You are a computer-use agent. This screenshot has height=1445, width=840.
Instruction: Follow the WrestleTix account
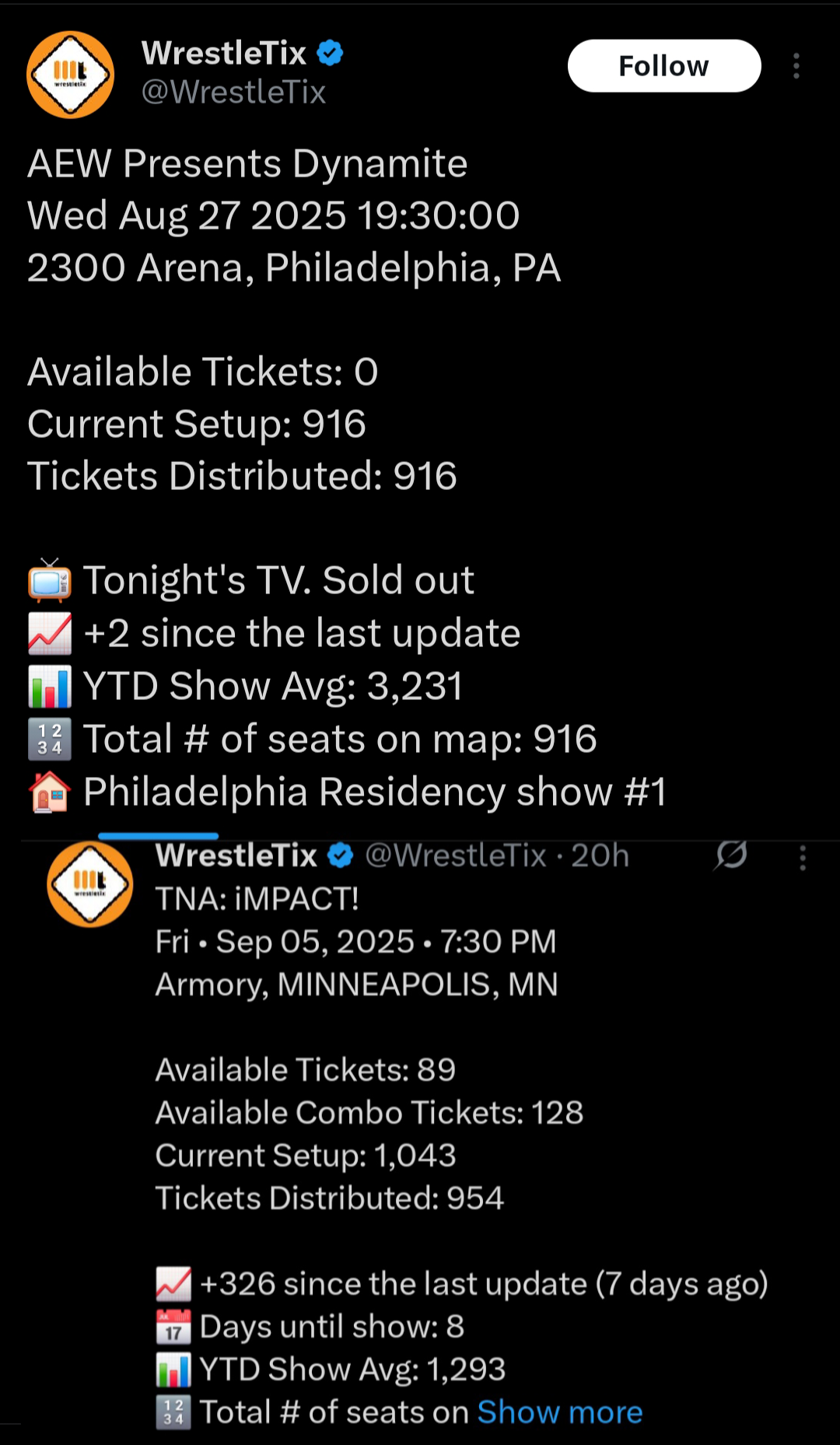pos(663,66)
